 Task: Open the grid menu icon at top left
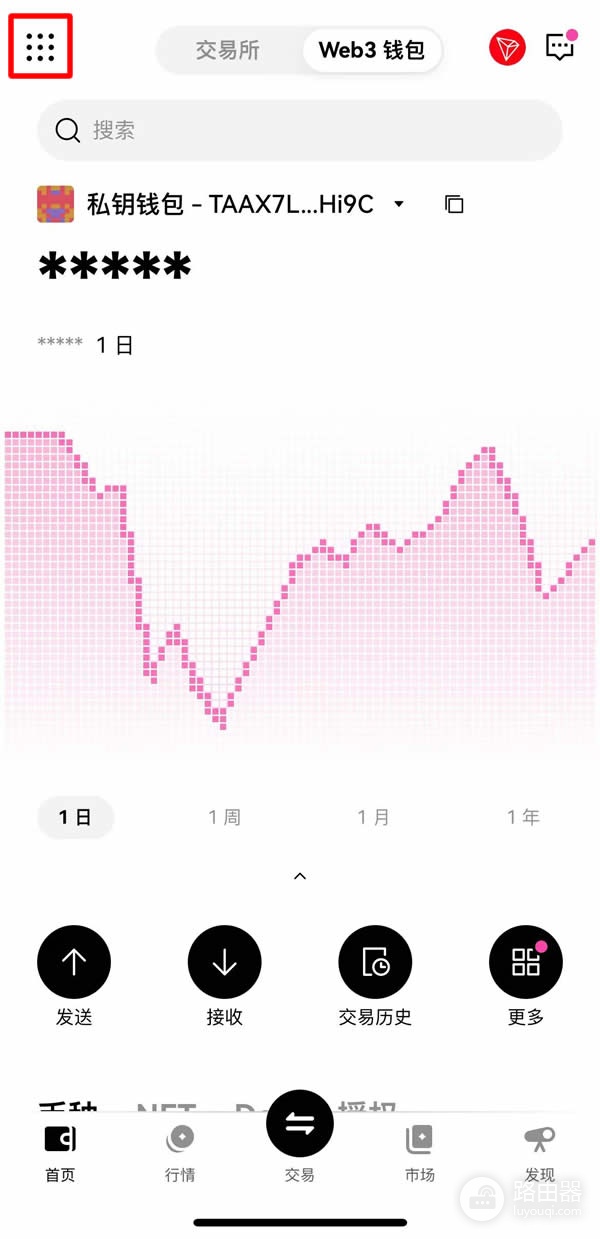click(40, 47)
